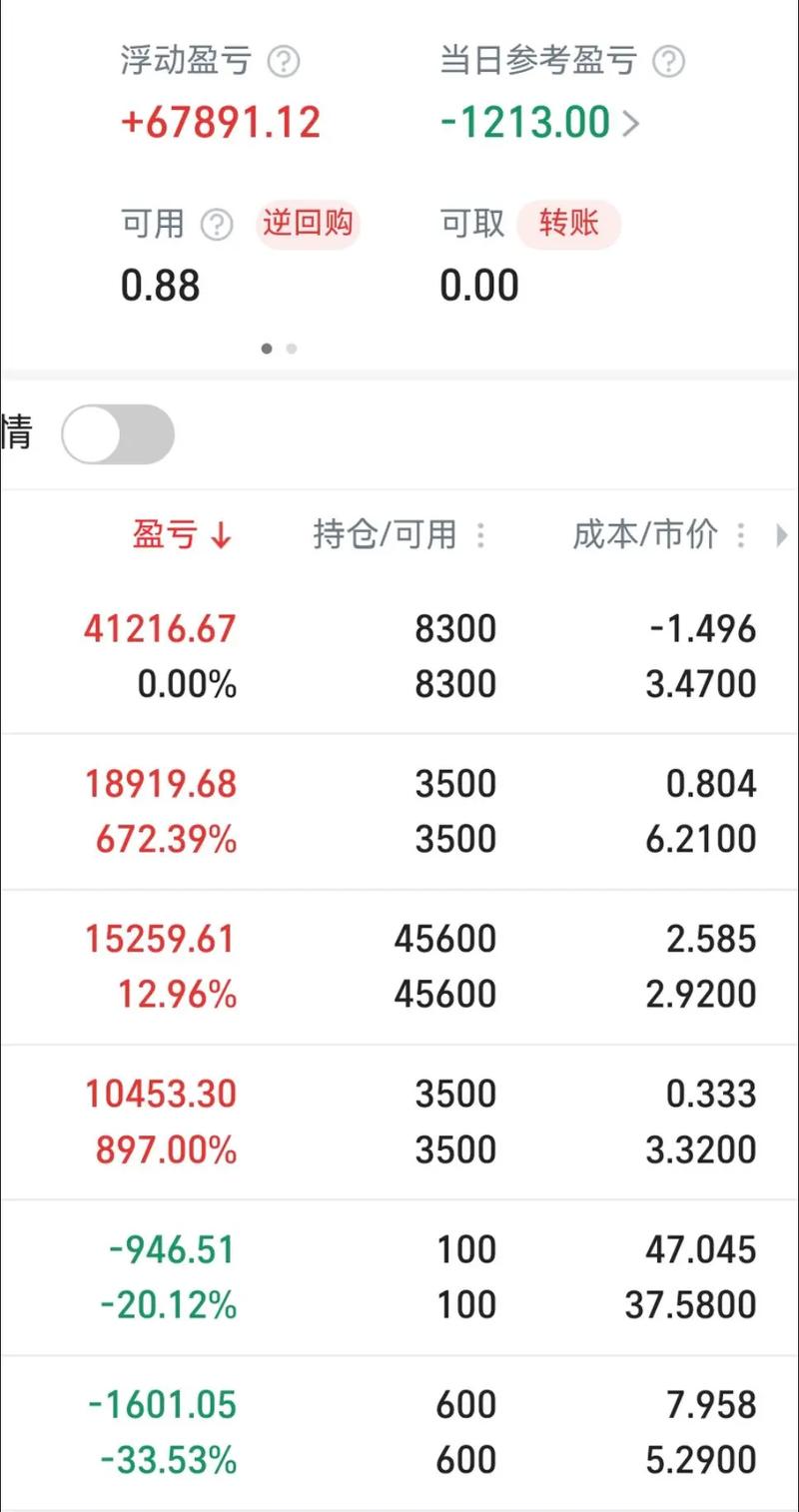This screenshot has width=799, height=1512.
Task: Select the row showing -946.51 loss
Action: point(399,1275)
